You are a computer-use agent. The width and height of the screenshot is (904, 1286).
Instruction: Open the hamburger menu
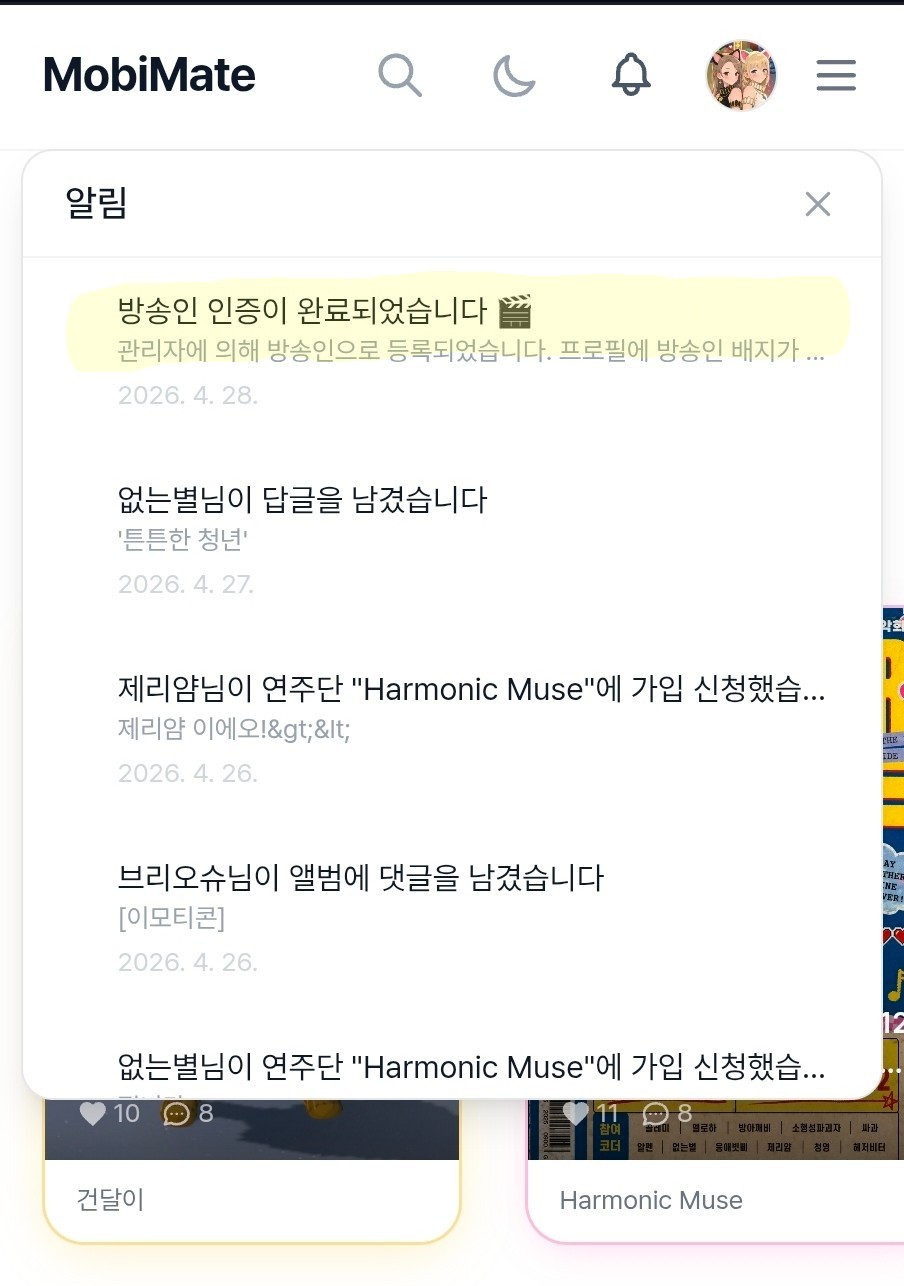point(836,75)
